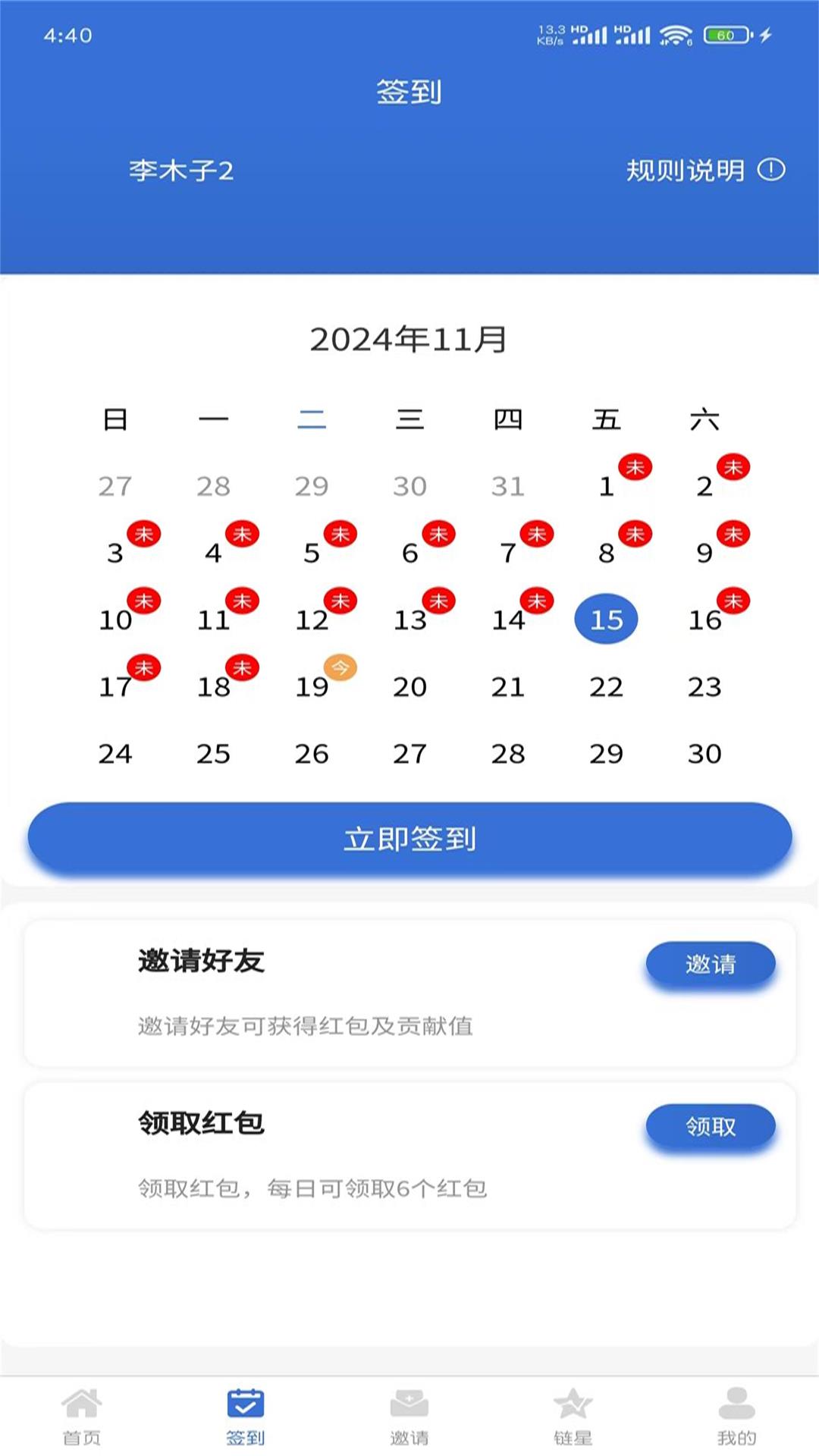Open 规则说明 rules link
819x1456 pixels.
pyautogui.click(x=686, y=168)
